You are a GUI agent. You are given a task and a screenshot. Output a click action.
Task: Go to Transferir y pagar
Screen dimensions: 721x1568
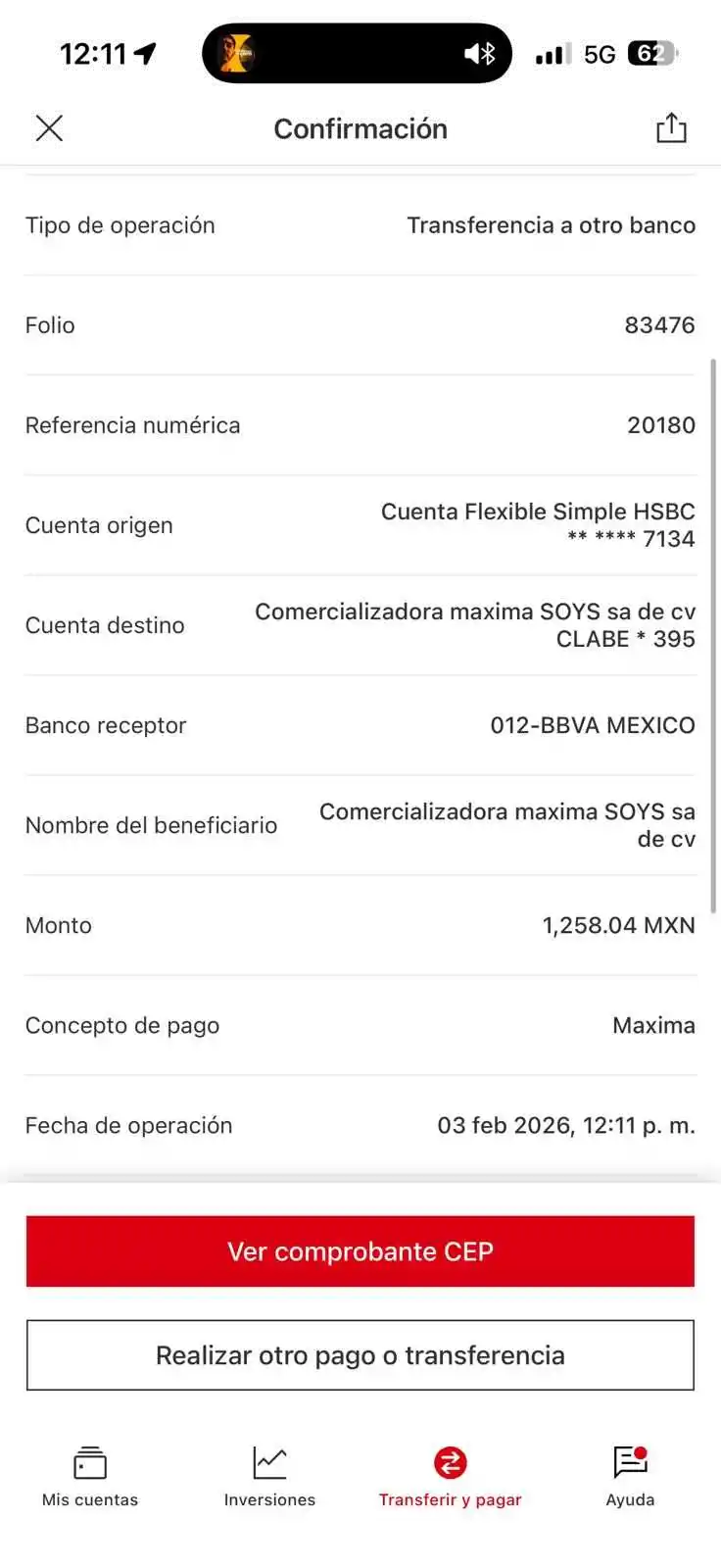click(450, 1476)
